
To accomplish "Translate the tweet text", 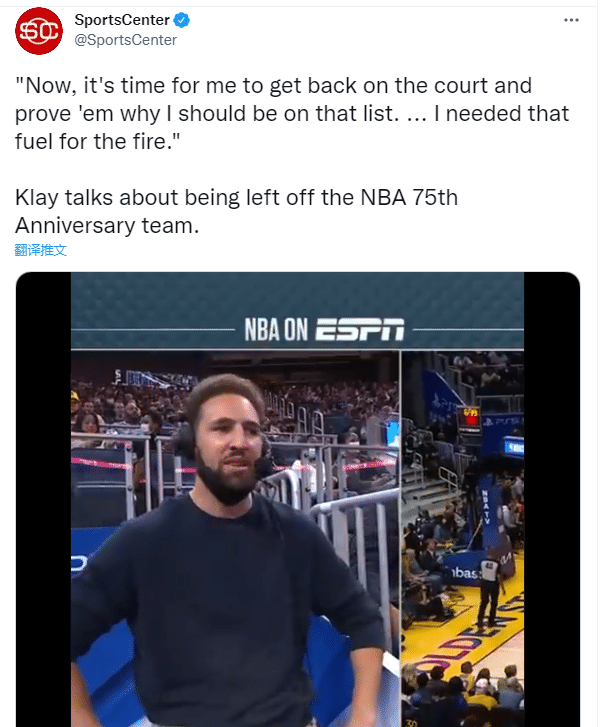I will 41,250.
